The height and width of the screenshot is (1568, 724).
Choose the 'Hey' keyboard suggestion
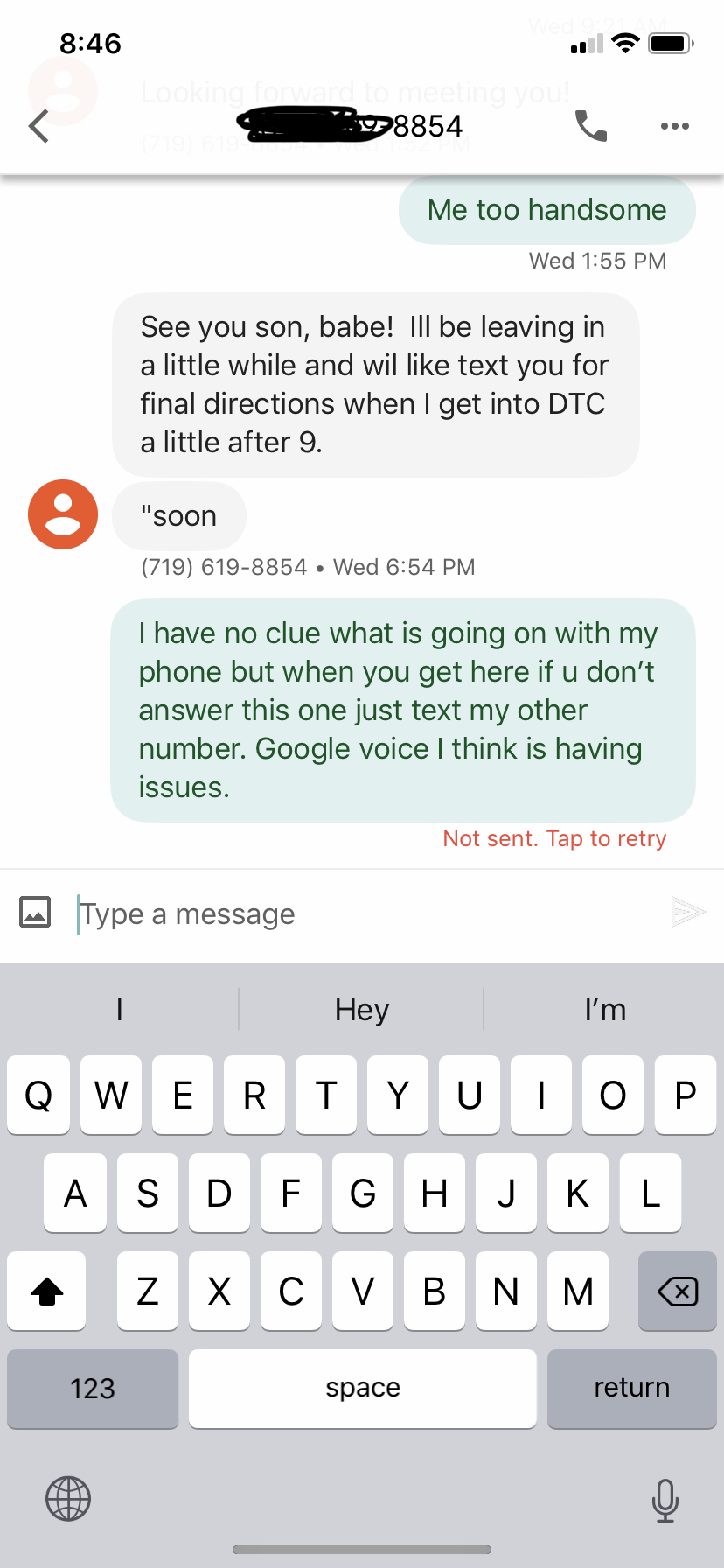coord(361,1010)
